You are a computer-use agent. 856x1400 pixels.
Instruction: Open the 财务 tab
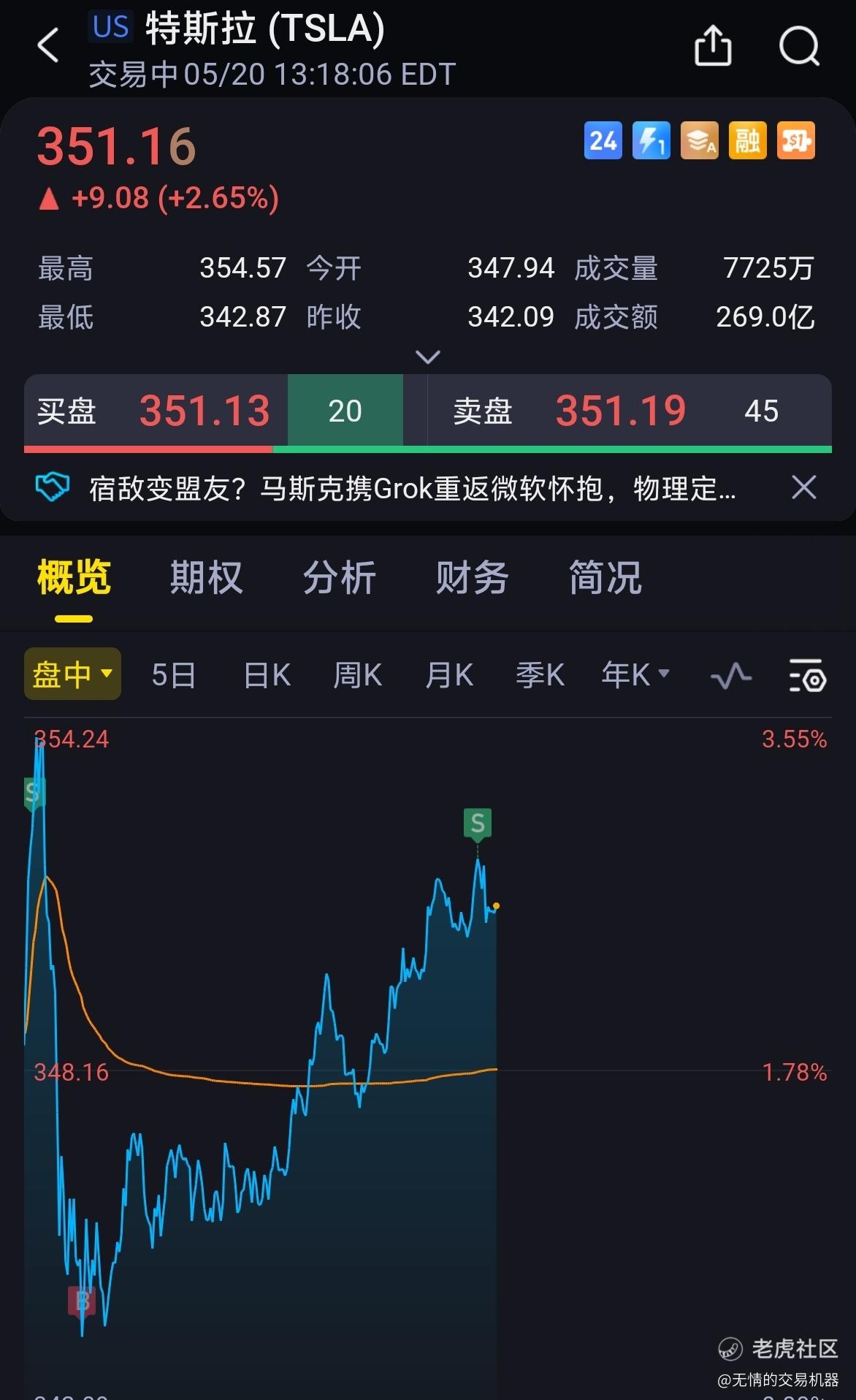tap(472, 578)
